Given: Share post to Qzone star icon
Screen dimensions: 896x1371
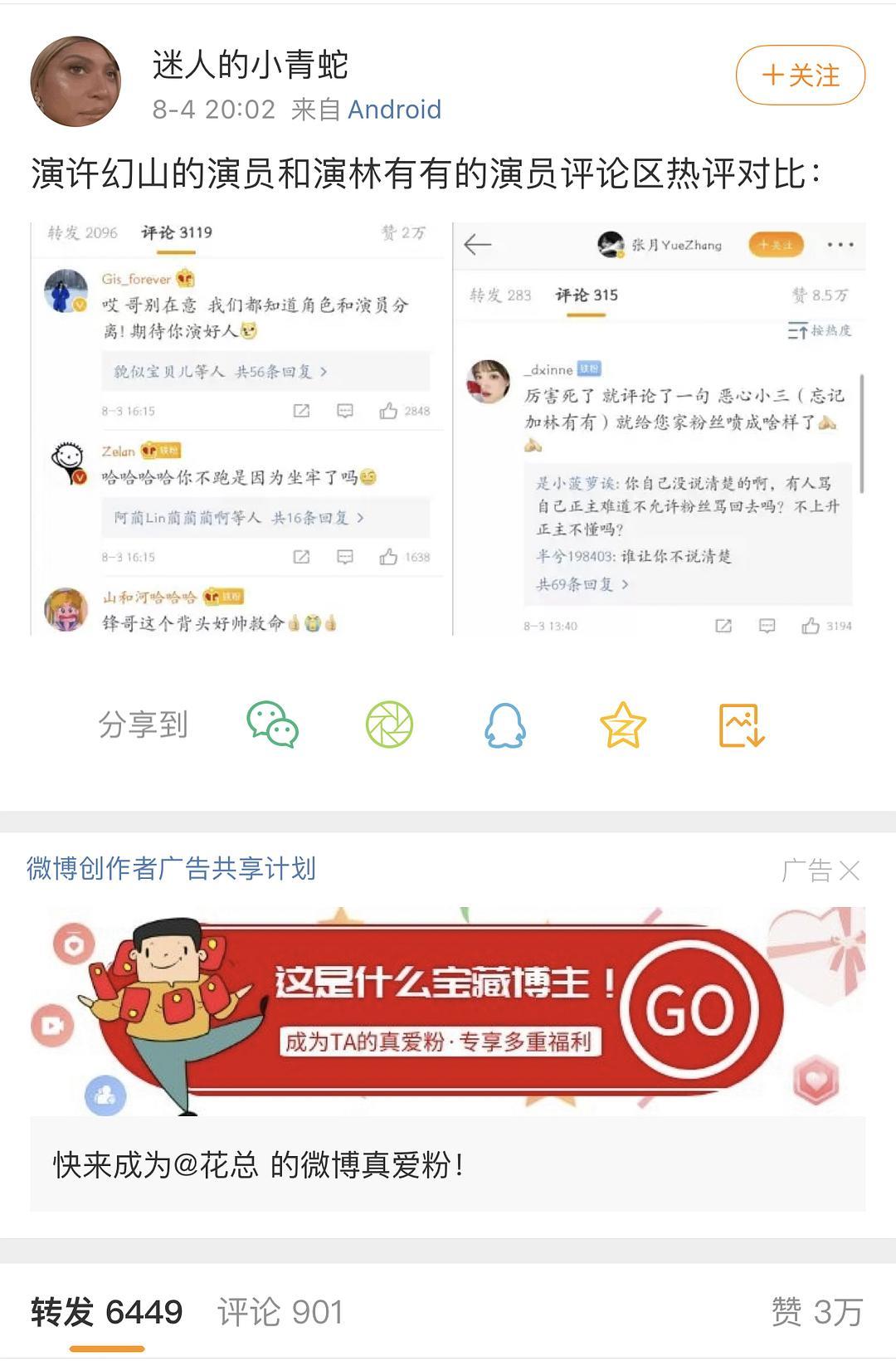Looking at the screenshot, I should [622, 725].
